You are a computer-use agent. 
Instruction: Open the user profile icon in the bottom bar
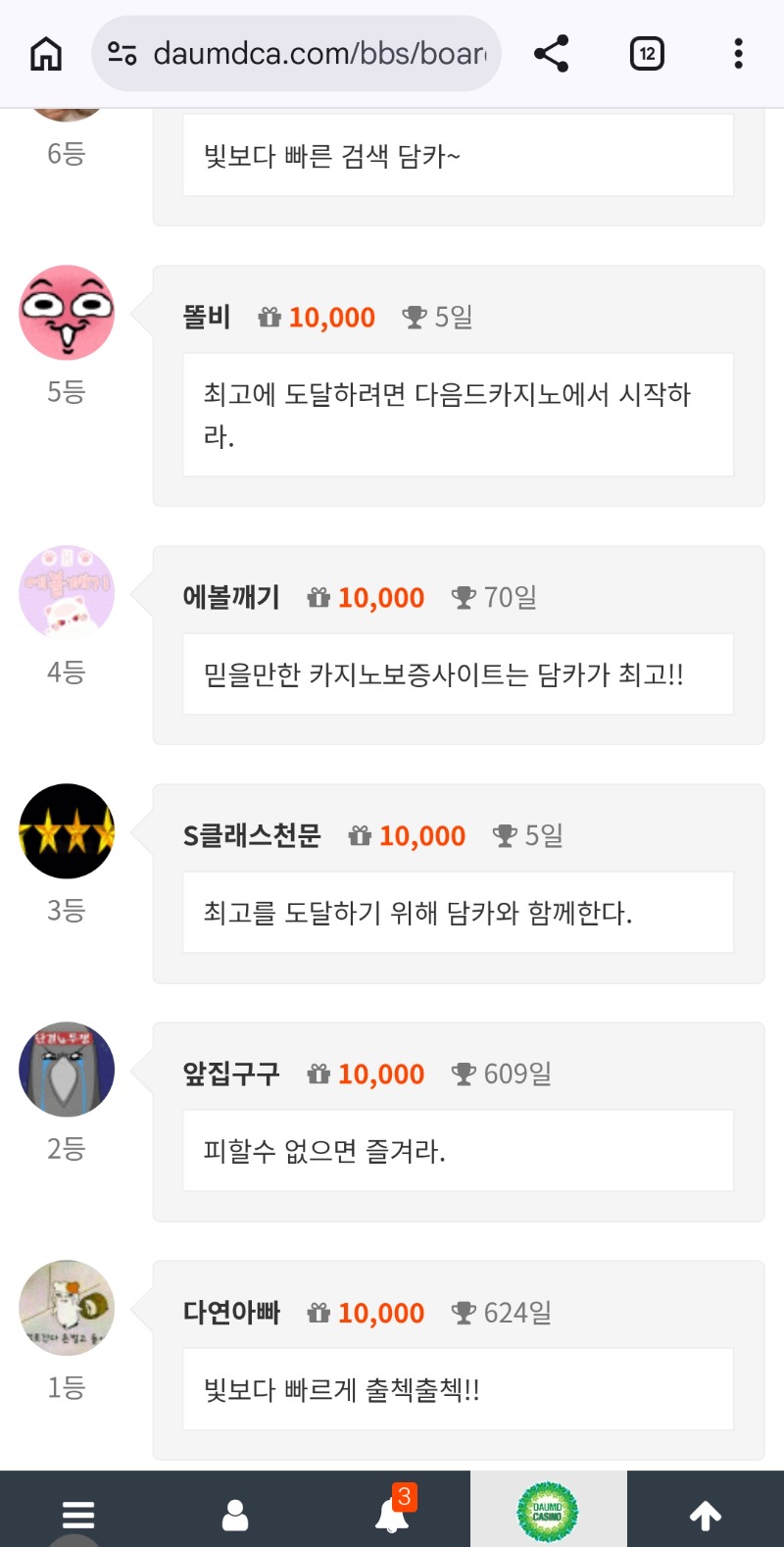(235, 1515)
